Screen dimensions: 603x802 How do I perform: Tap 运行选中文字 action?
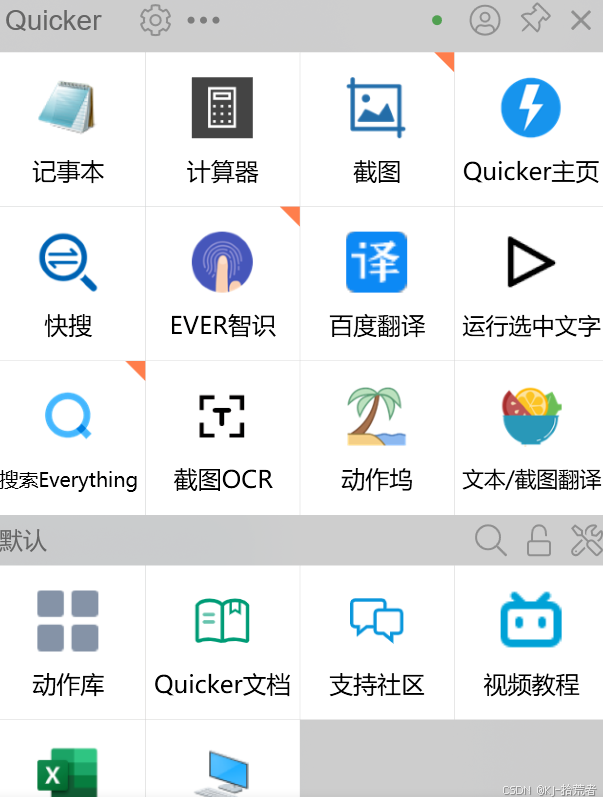pos(529,284)
